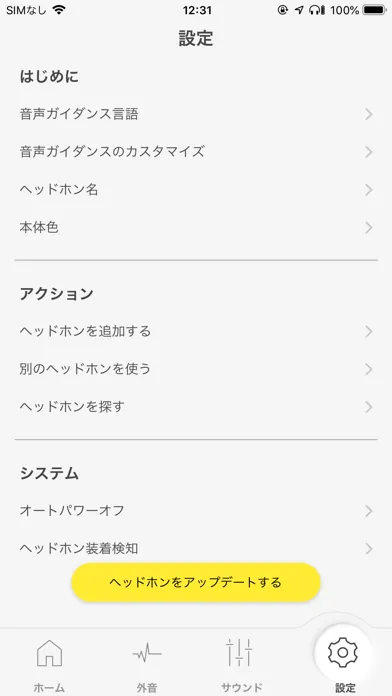
Task: Select the 本体色 row
Action: click(196, 228)
